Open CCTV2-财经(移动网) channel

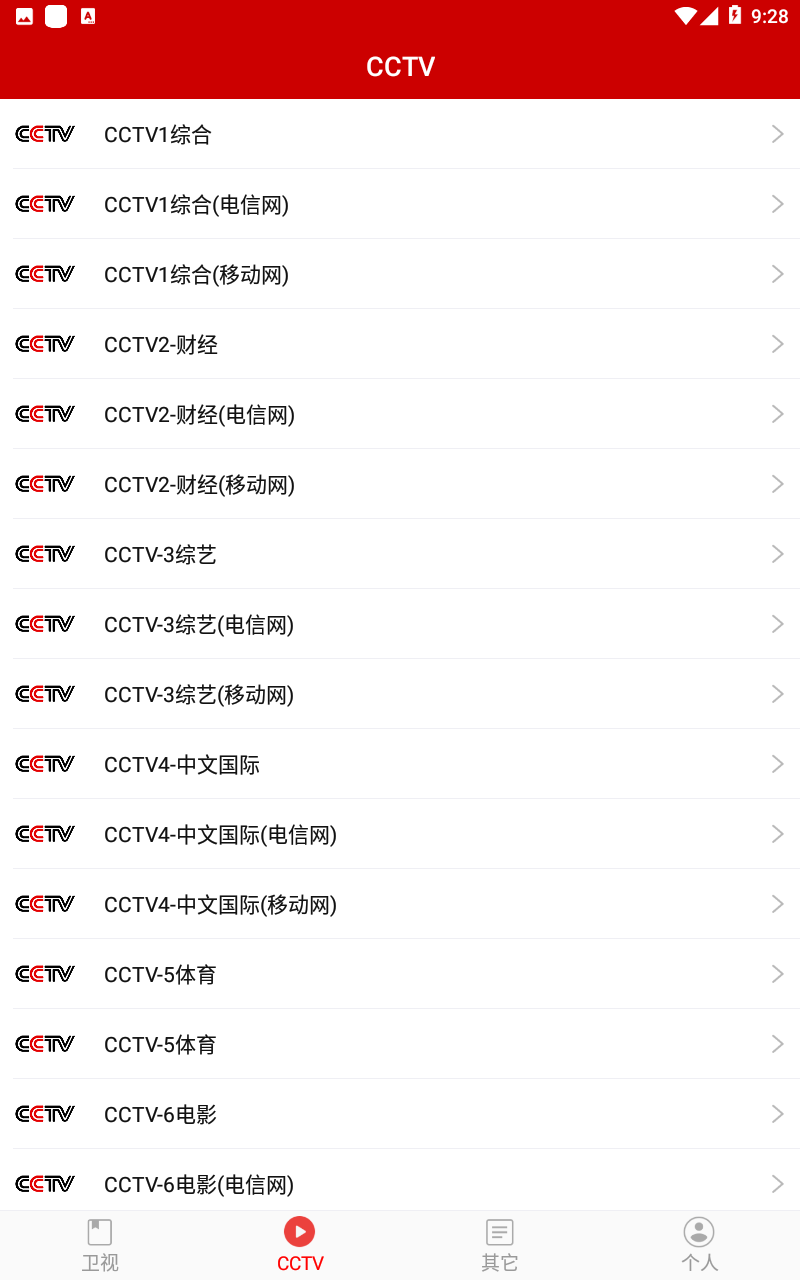[x=400, y=484]
